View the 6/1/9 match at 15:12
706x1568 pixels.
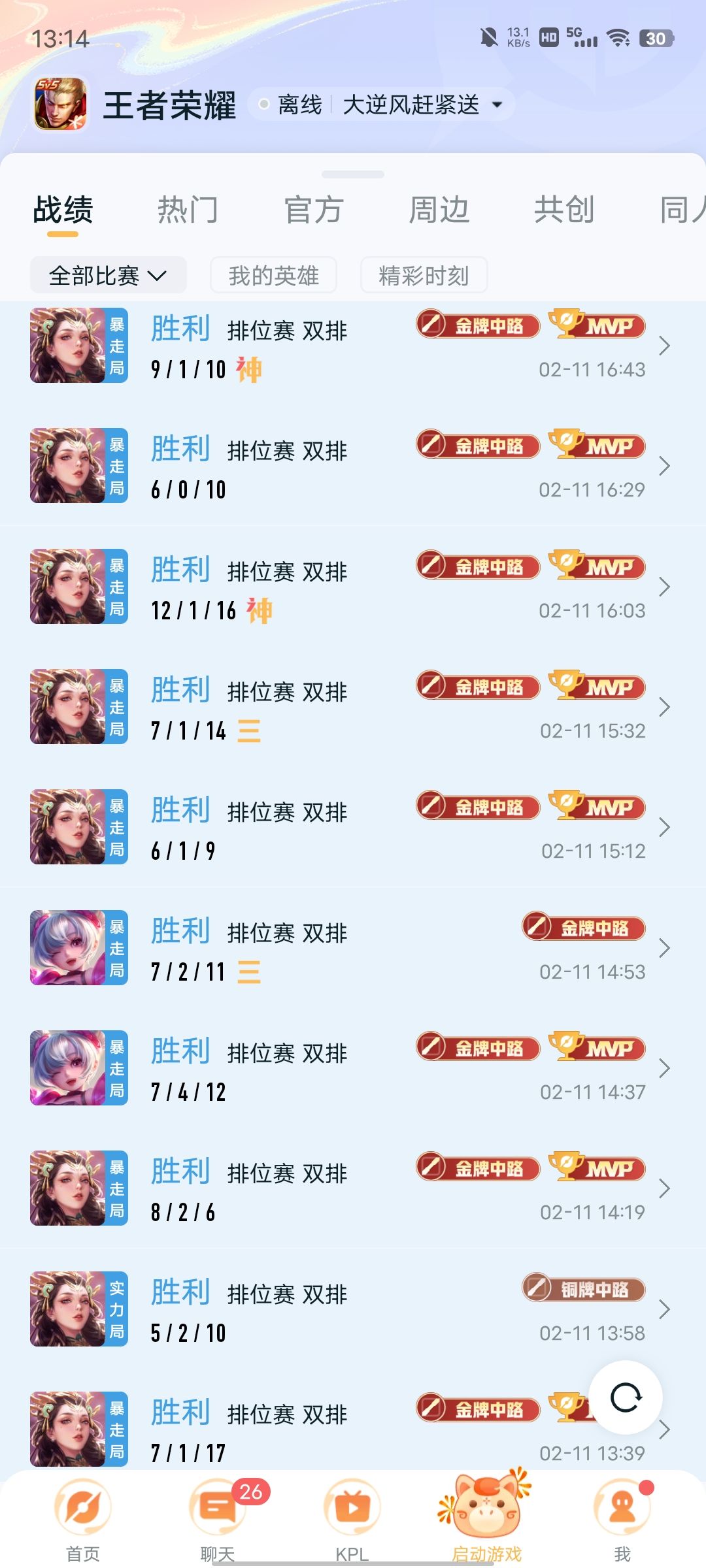coord(353,828)
